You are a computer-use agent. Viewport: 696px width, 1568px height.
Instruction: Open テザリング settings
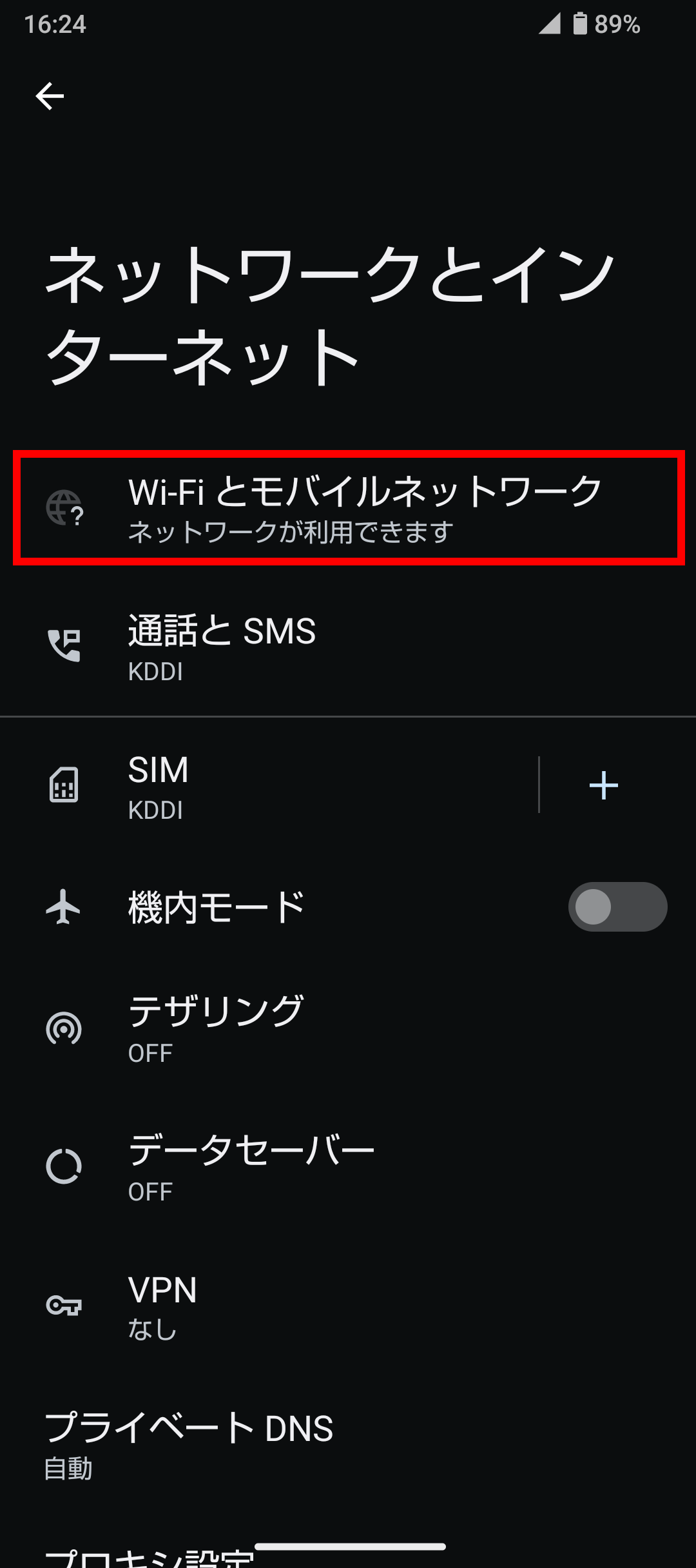348,1028
